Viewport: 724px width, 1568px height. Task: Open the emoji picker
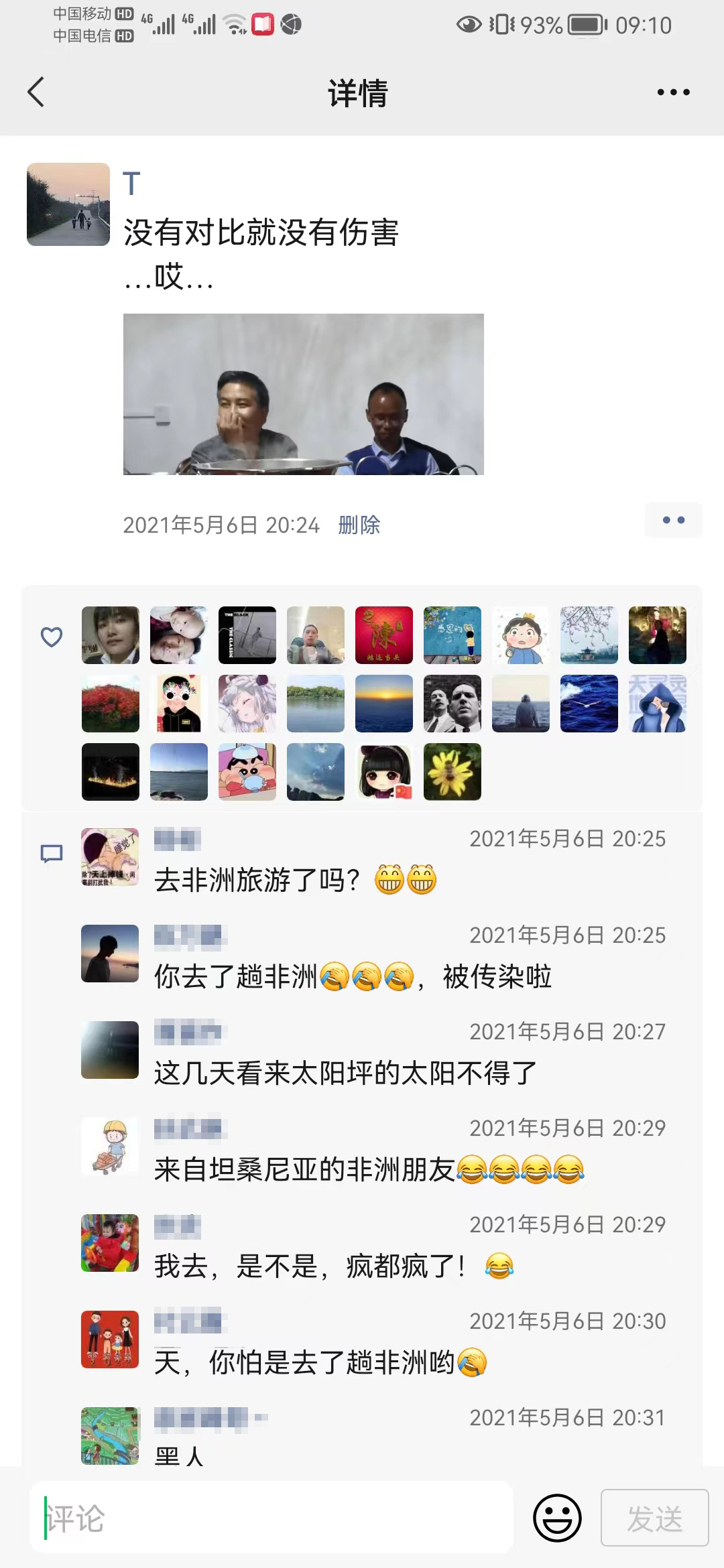click(556, 1518)
